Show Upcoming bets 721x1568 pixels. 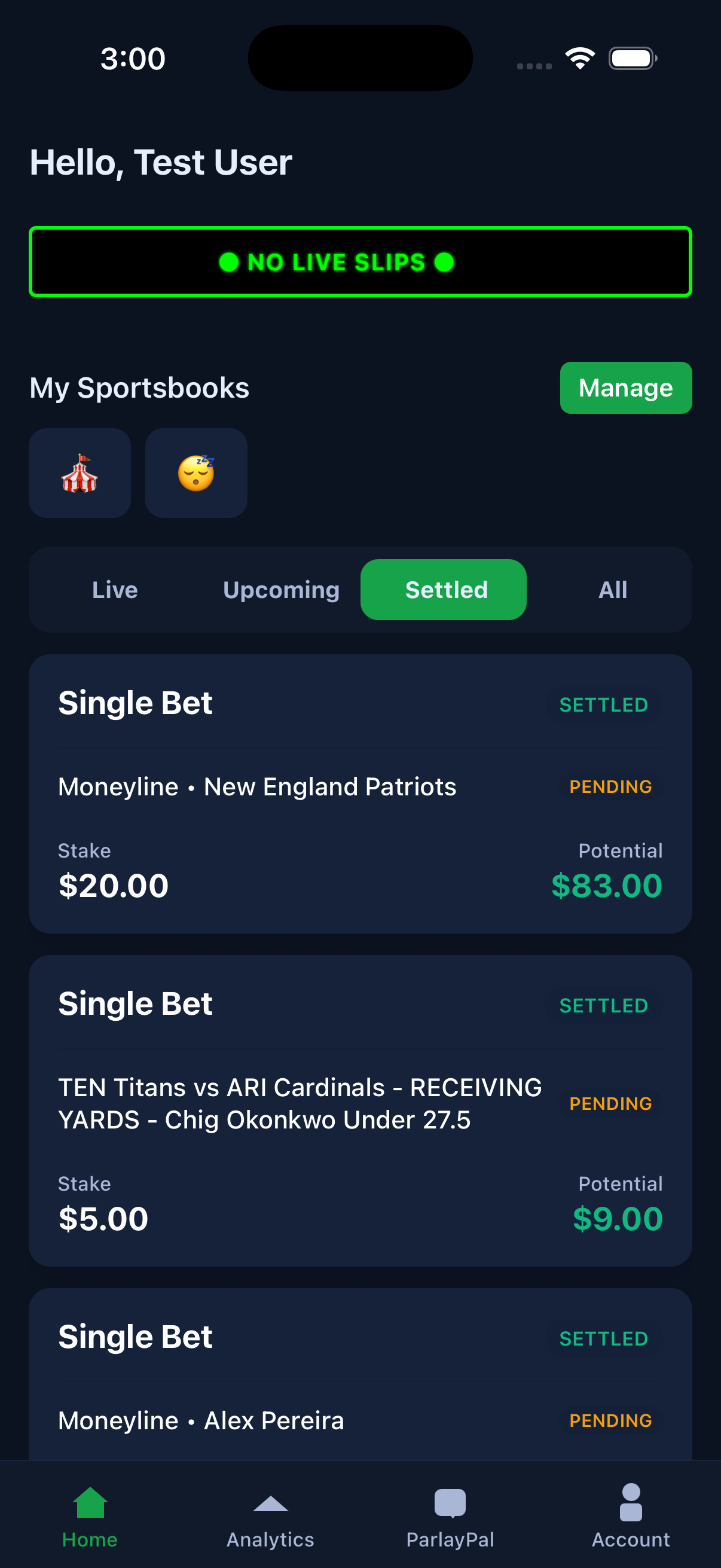tap(281, 590)
